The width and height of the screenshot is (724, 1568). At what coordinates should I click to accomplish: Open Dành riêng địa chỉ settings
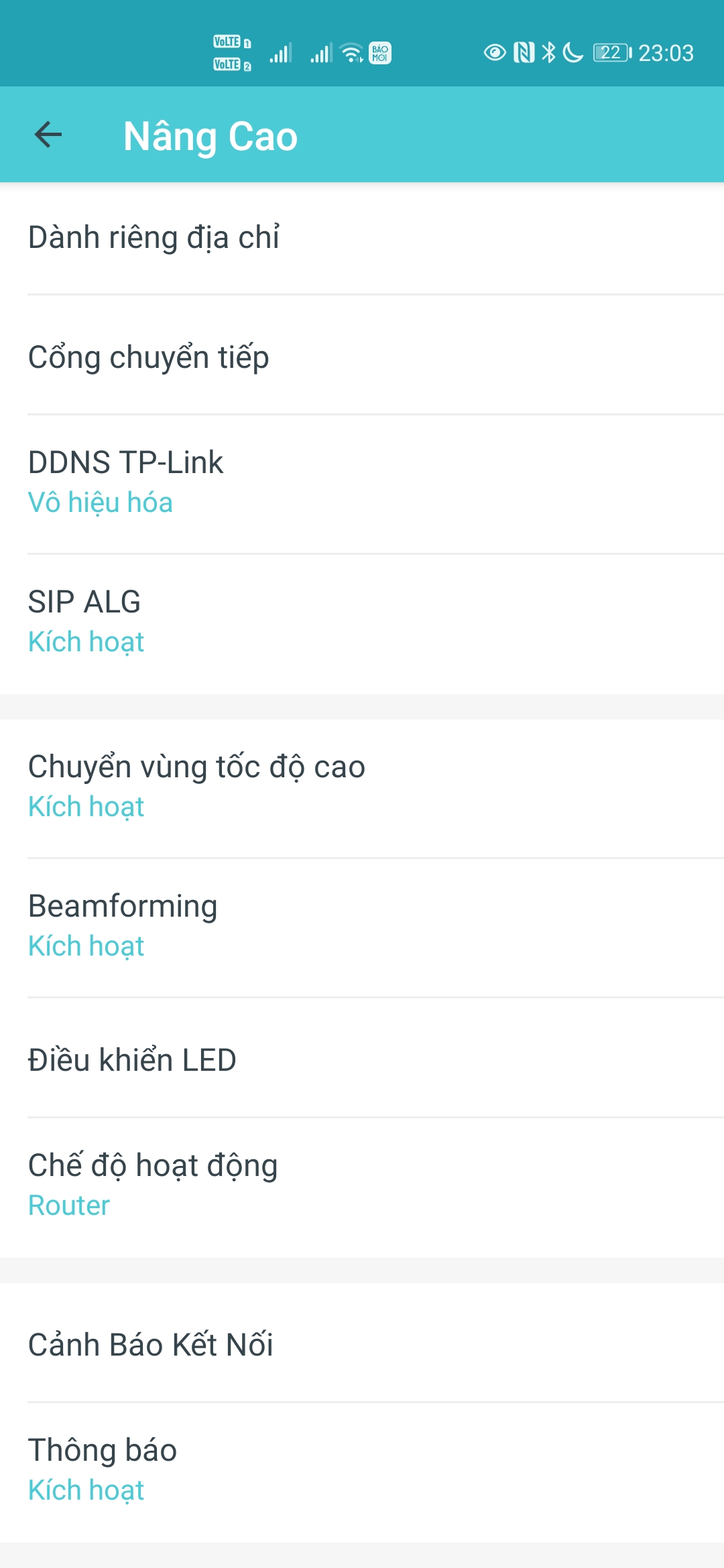pyautogui.click(x=362, y=239)
